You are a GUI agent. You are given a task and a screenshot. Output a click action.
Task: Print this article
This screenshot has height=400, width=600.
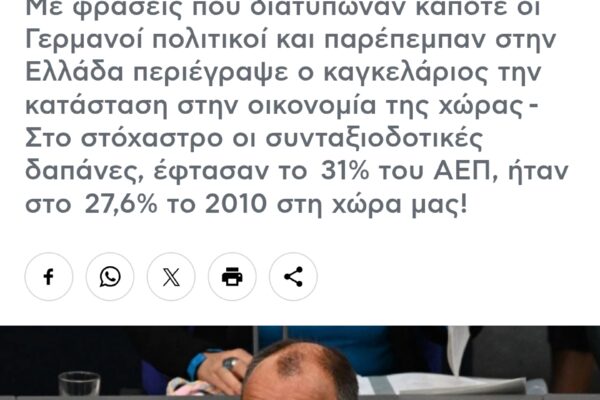(x=232, y=276)
